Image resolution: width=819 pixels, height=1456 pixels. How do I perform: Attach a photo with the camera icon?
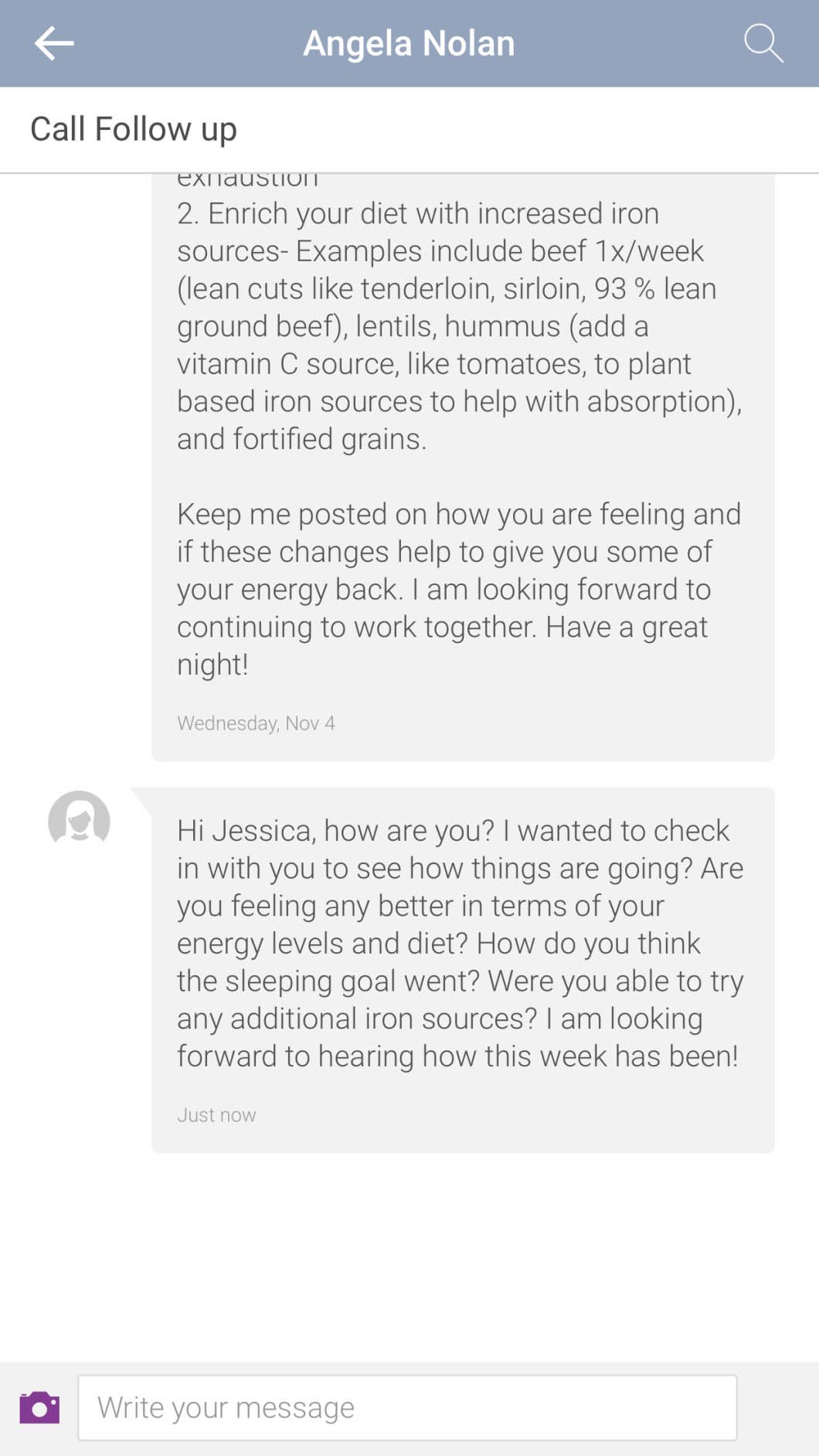[39, 1407]
